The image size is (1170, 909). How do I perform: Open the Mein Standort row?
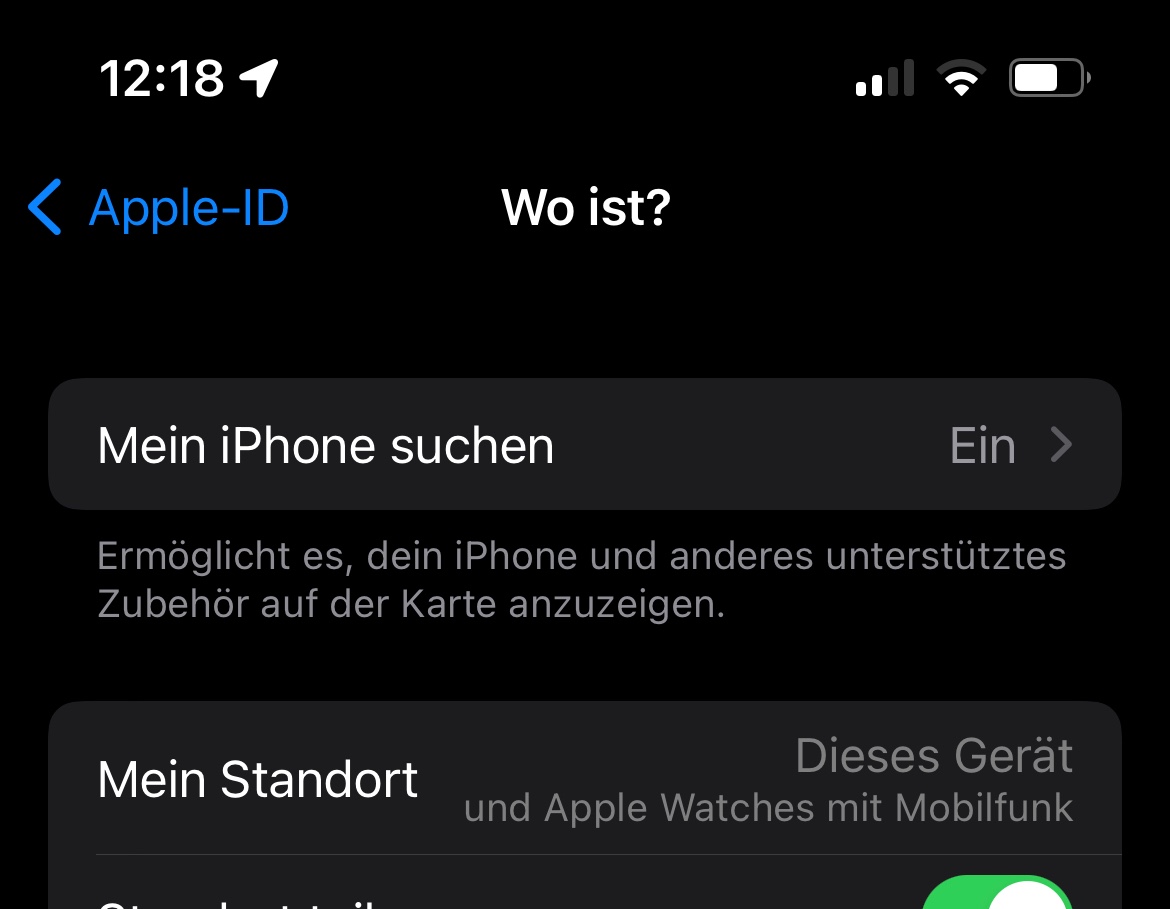pyautogui.click(x=585, y=780)
